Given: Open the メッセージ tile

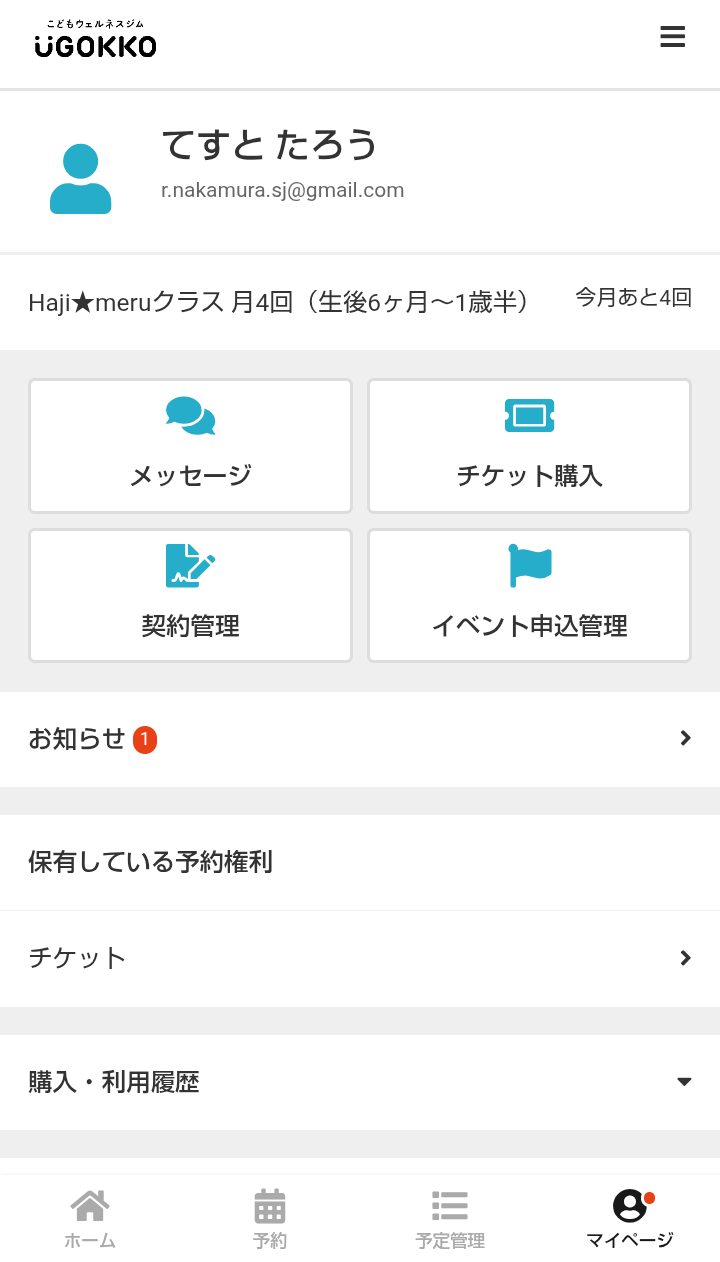Looking at the screenshot, I should (190, 446).
